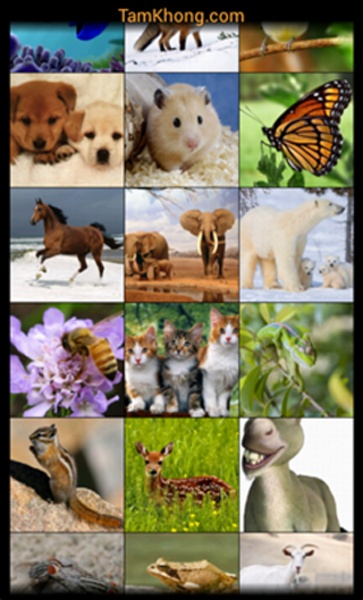Tap the chipmunk tile
Viewport: 363px width, 600px height.
tap(67, 475)
